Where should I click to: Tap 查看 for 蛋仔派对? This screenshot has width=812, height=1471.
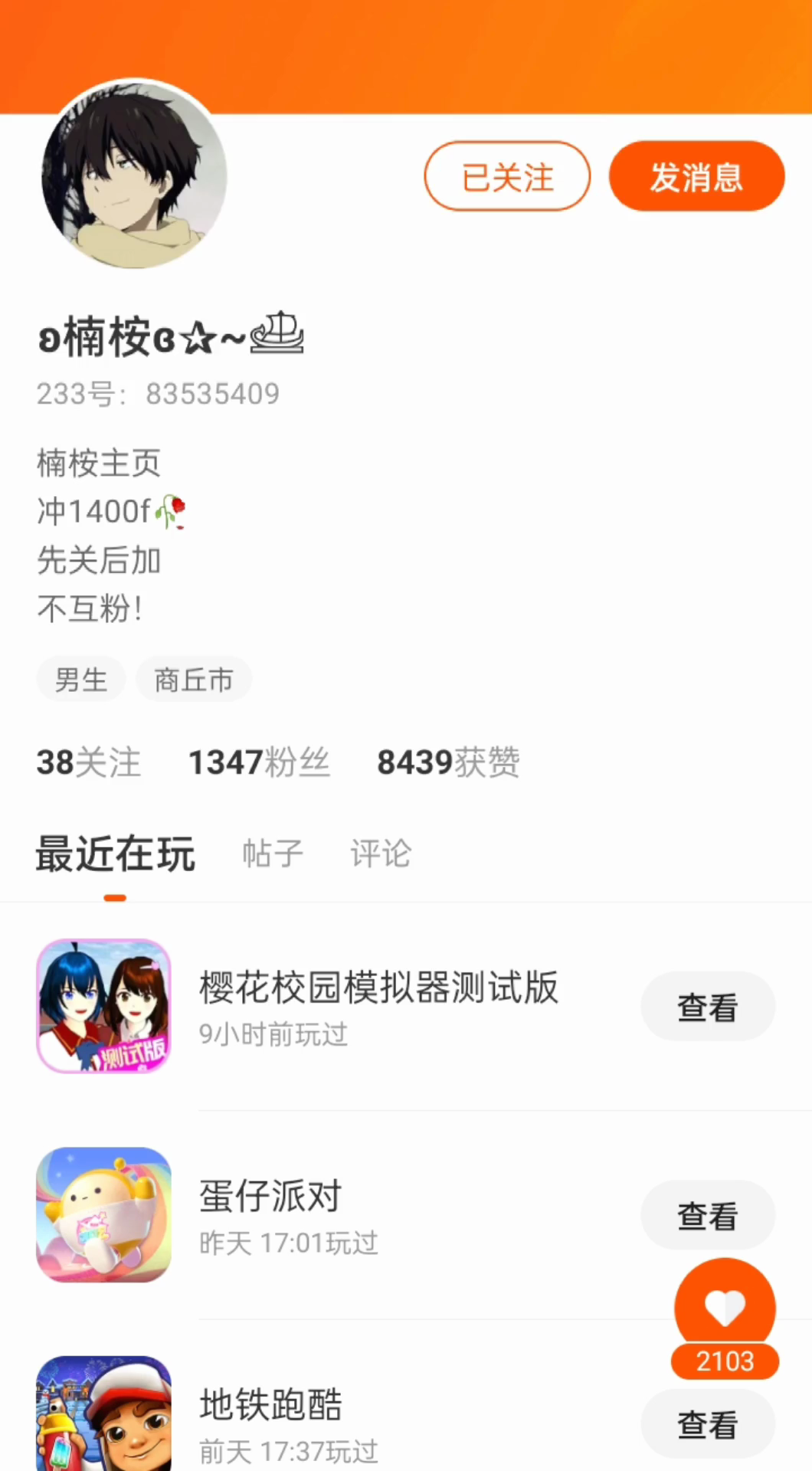pos(707,1215)
